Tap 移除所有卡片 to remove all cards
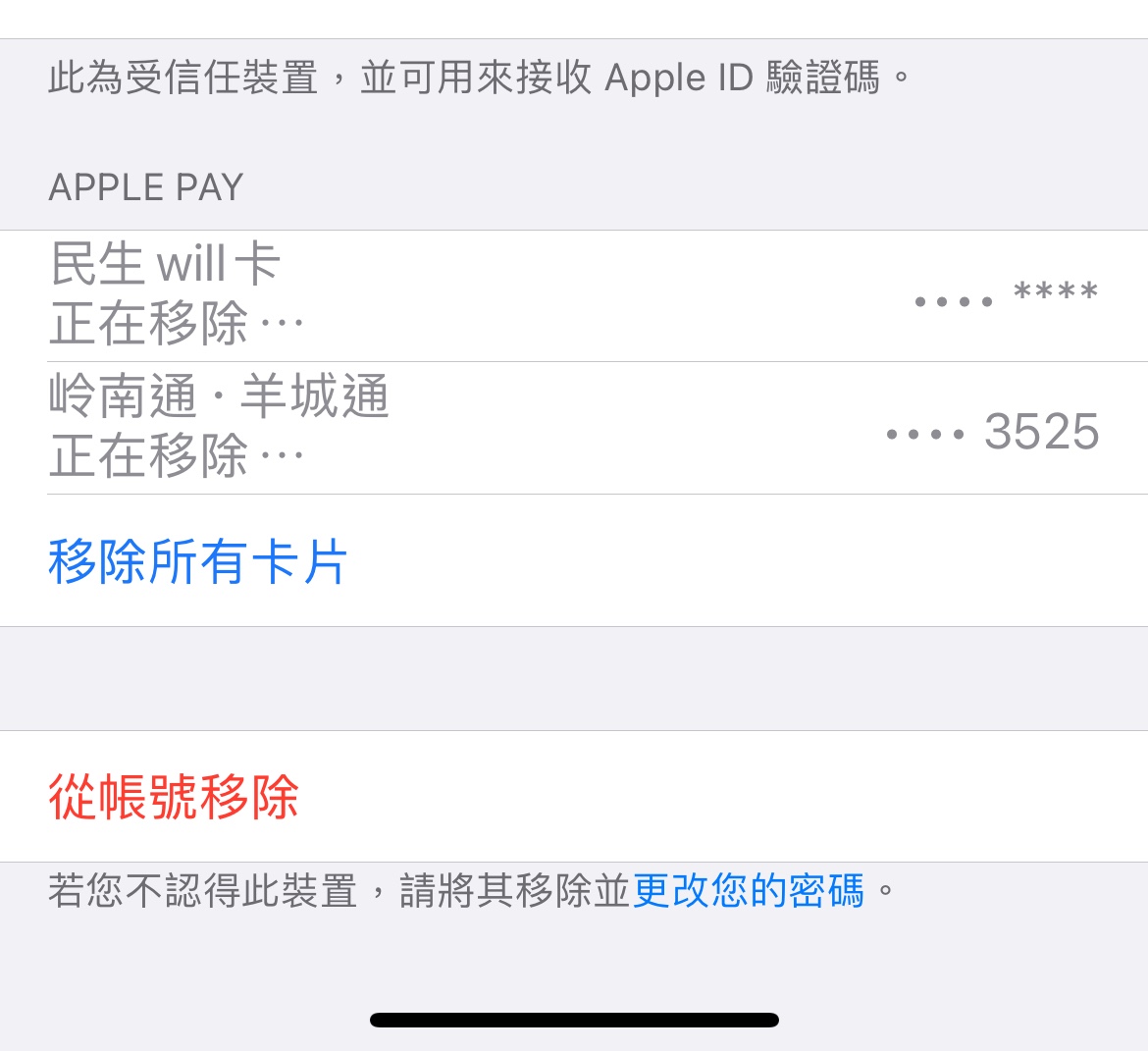Screen dimensions: 1148x1051 (198, 562)
